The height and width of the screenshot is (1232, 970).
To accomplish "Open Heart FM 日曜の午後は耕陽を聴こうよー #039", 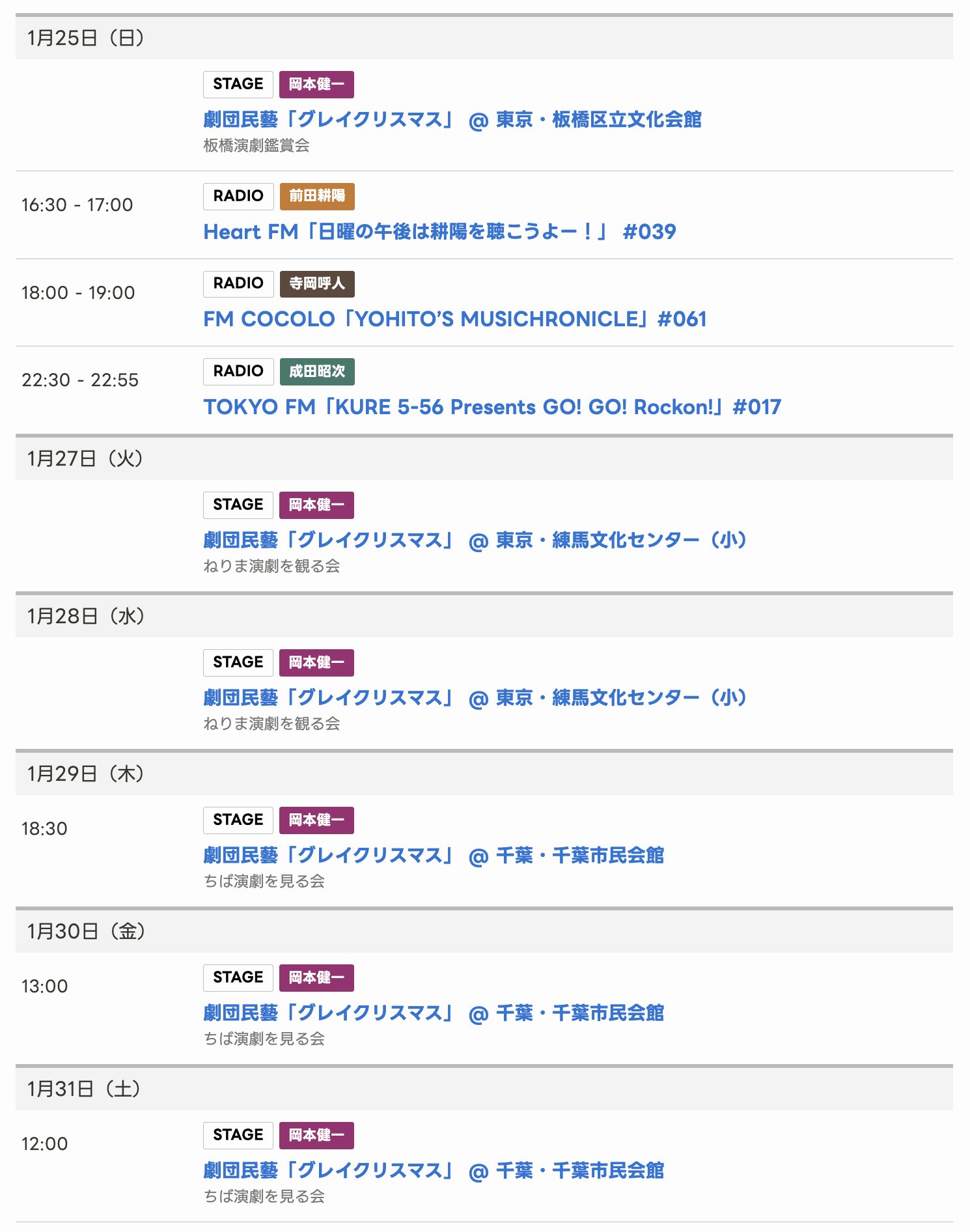I will point(439,232).
